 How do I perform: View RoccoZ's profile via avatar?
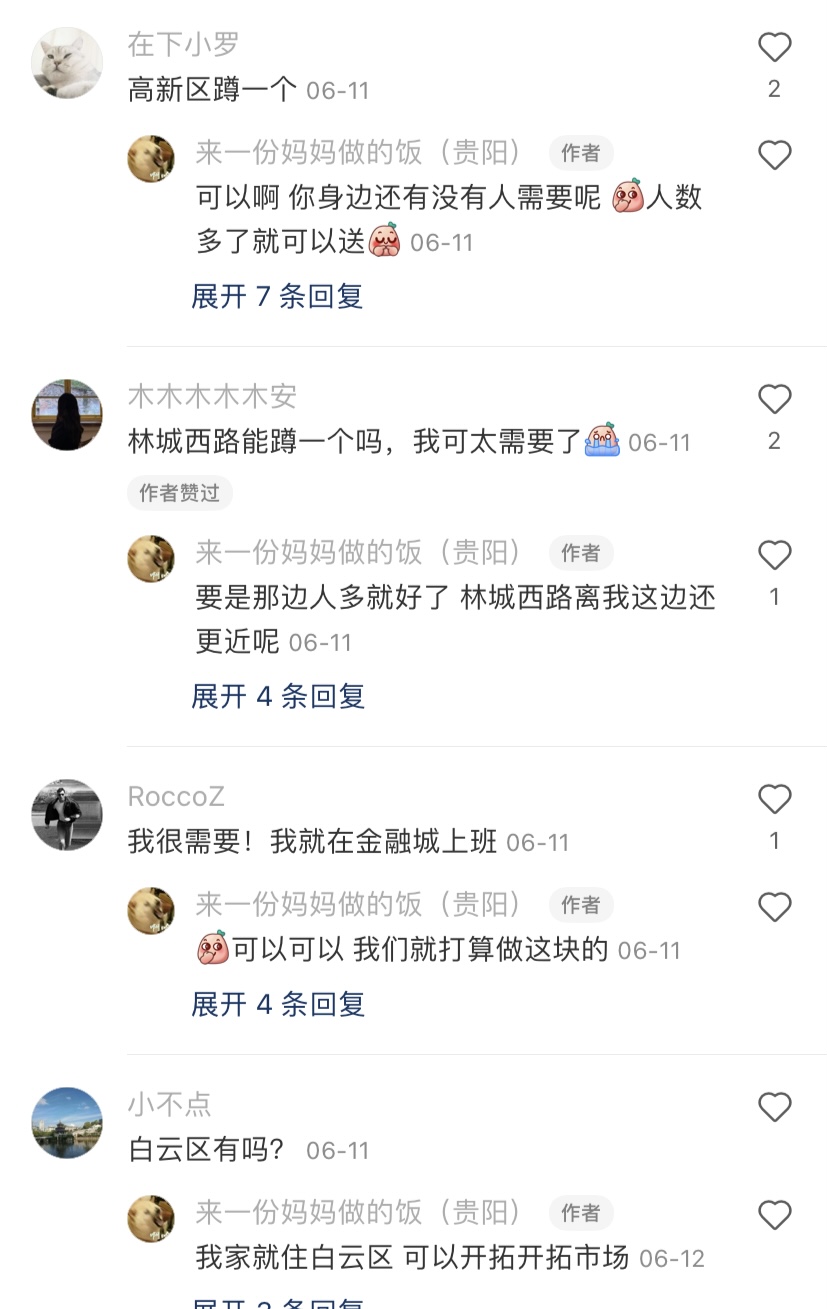pos(67,815)
